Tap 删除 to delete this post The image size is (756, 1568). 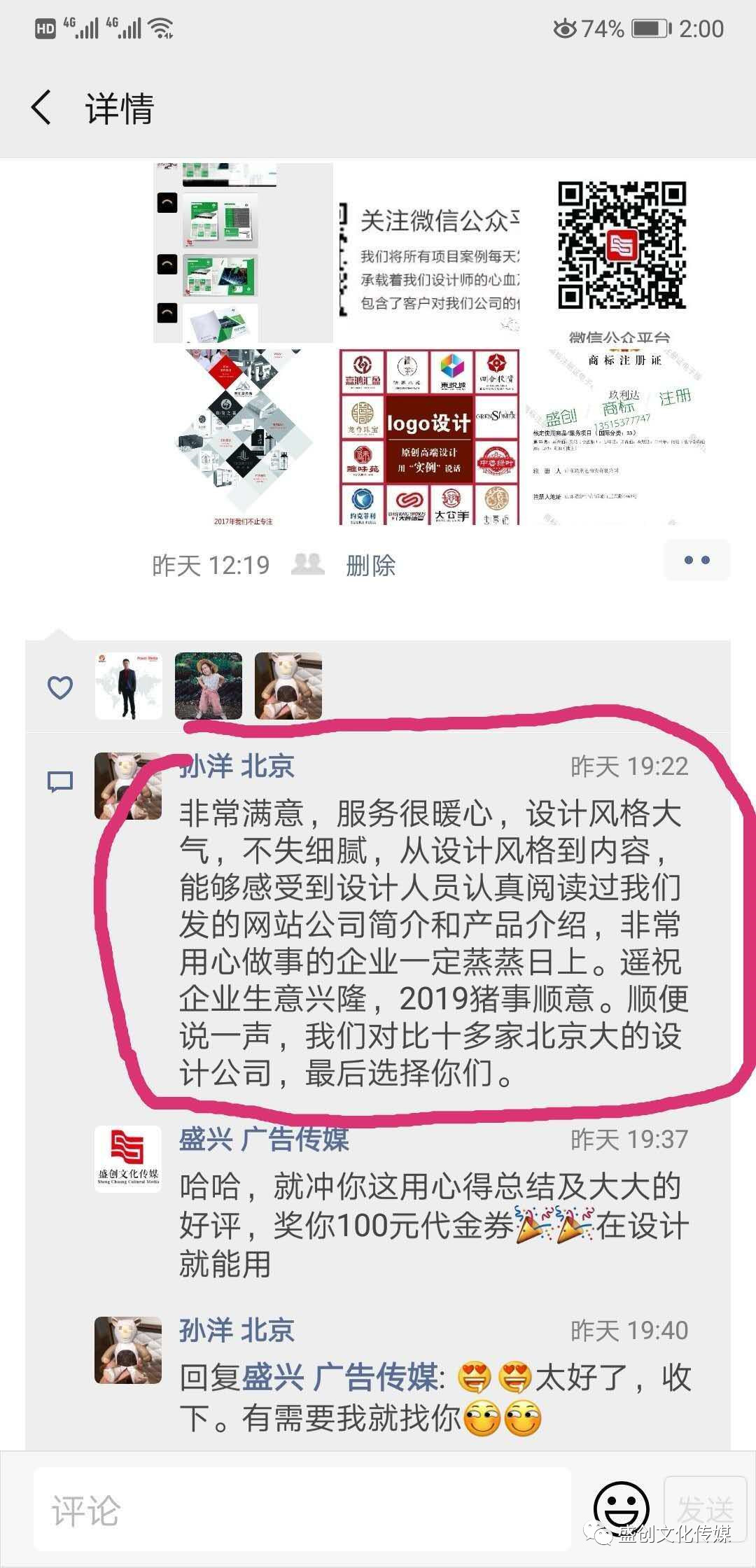370,566
